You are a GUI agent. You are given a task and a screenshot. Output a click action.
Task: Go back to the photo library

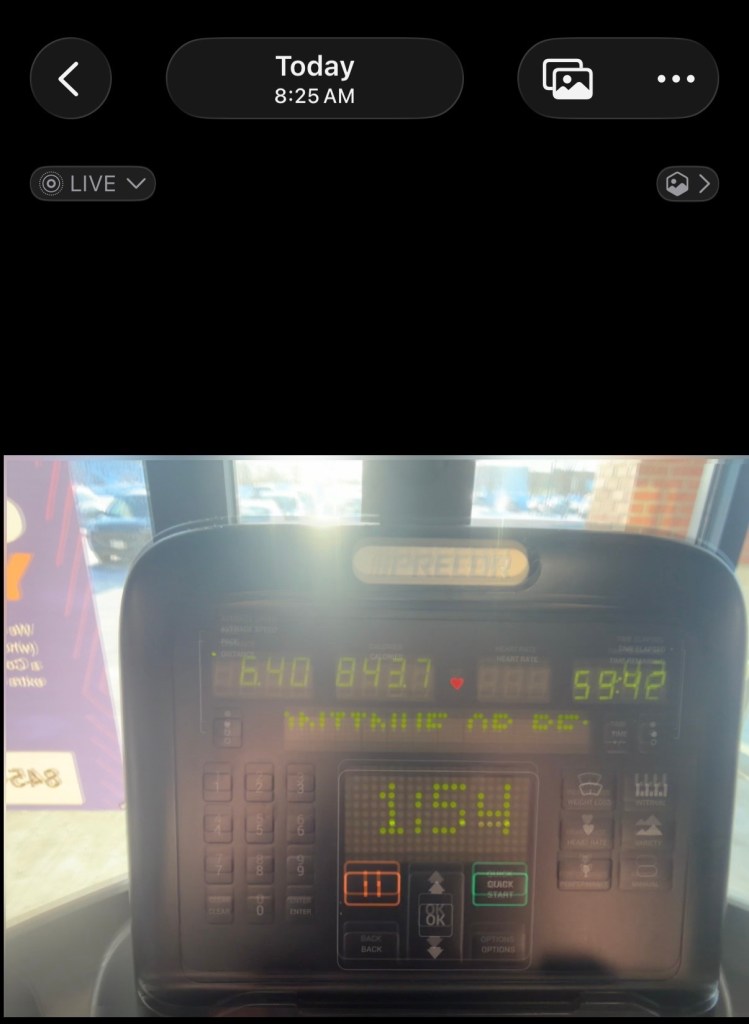(x=70, y=79)
